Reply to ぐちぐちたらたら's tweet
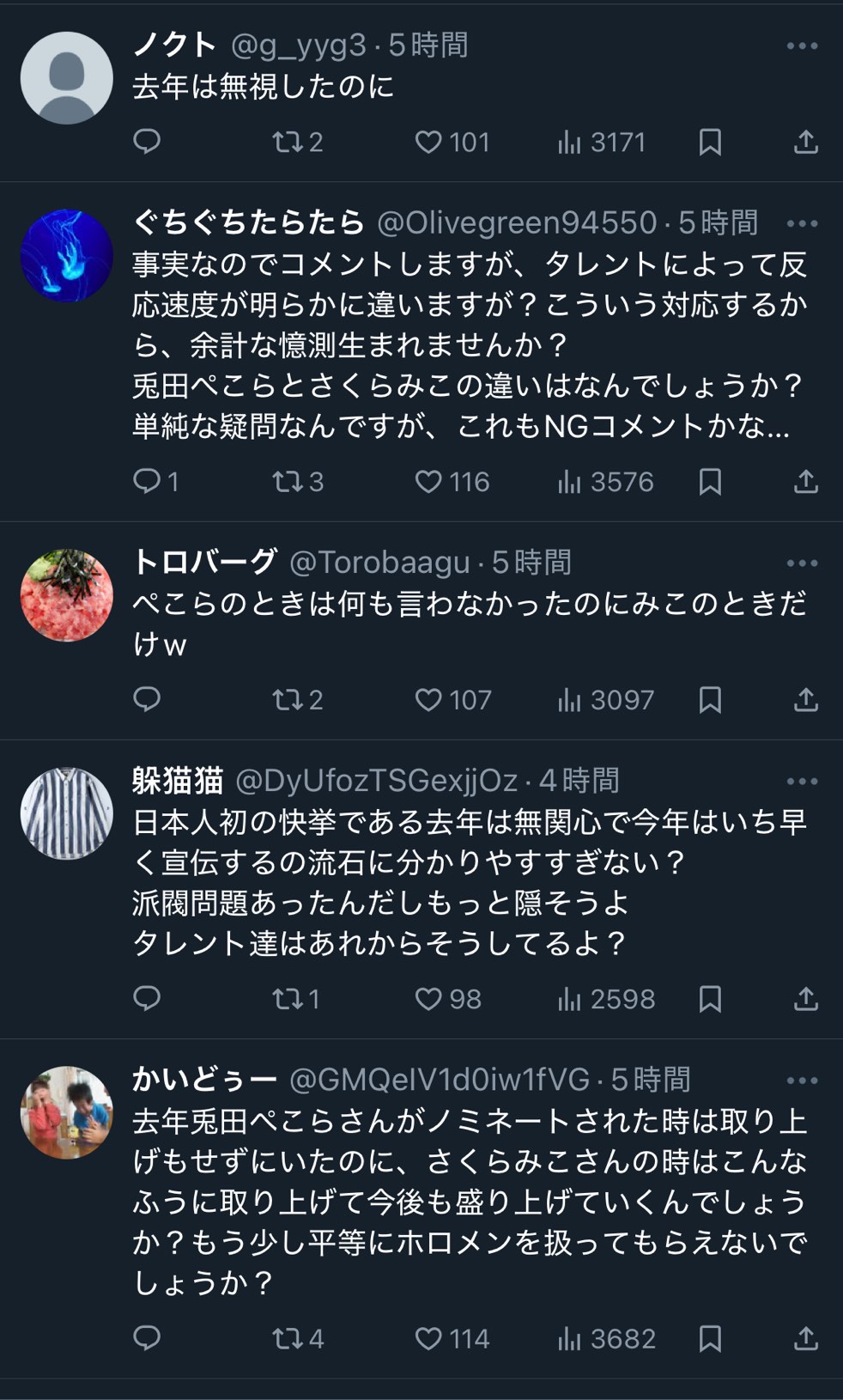The width and height of the screenshot is (843, 1400). [x=147, y=481]
